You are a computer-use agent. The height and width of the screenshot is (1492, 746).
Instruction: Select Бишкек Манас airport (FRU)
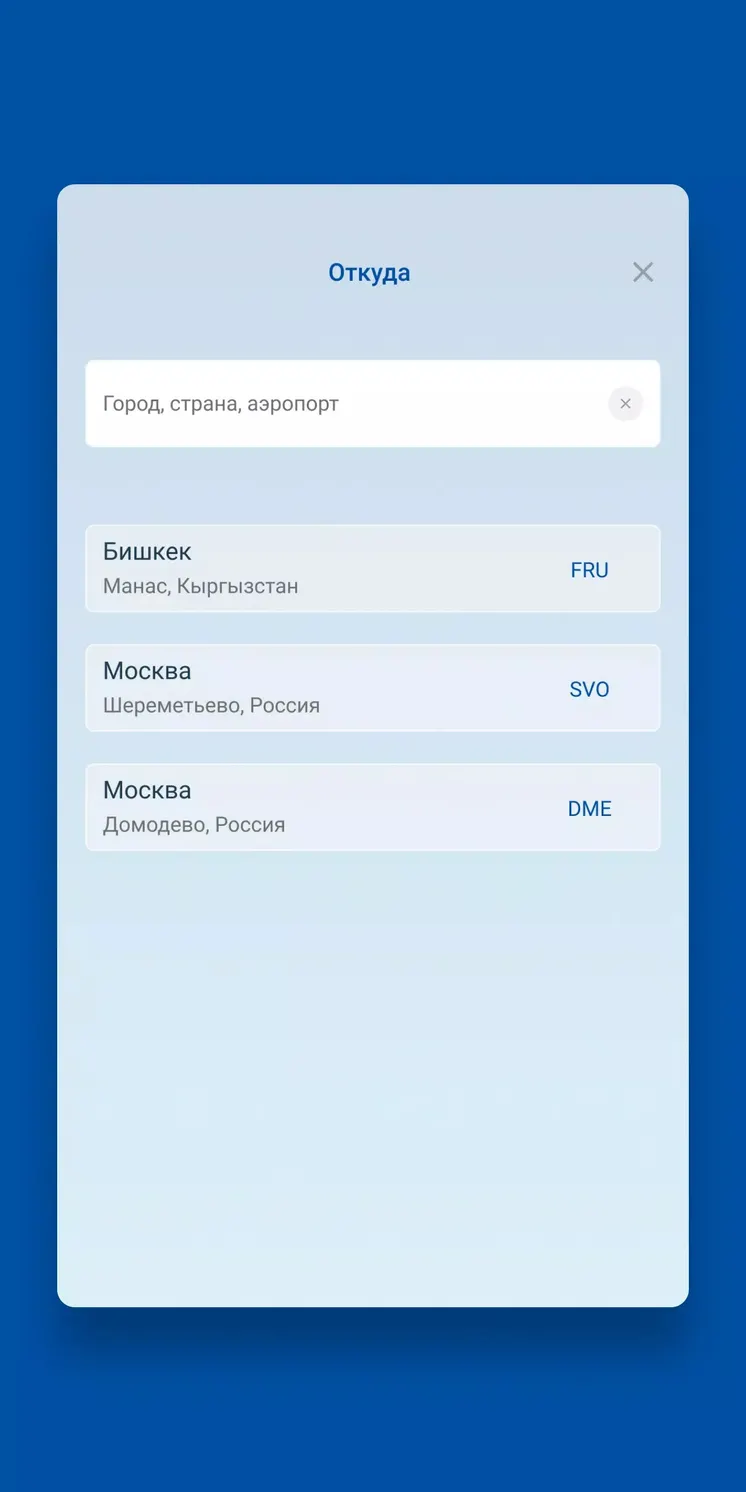click(372, 568)
